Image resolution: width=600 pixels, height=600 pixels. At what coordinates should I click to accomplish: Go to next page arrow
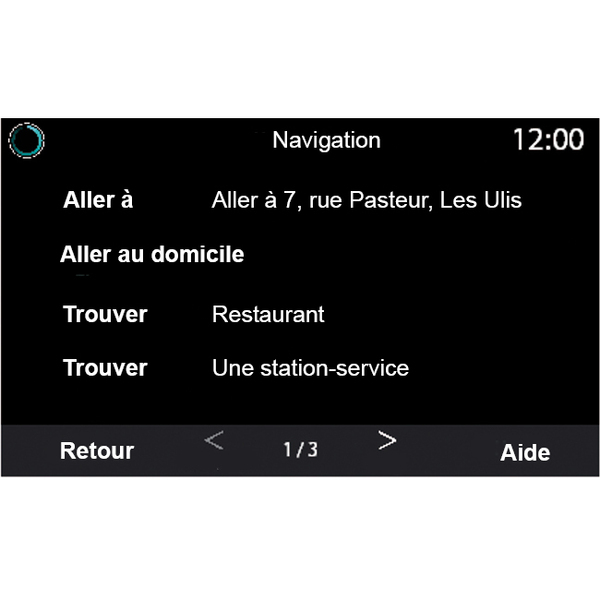[387, 441]
